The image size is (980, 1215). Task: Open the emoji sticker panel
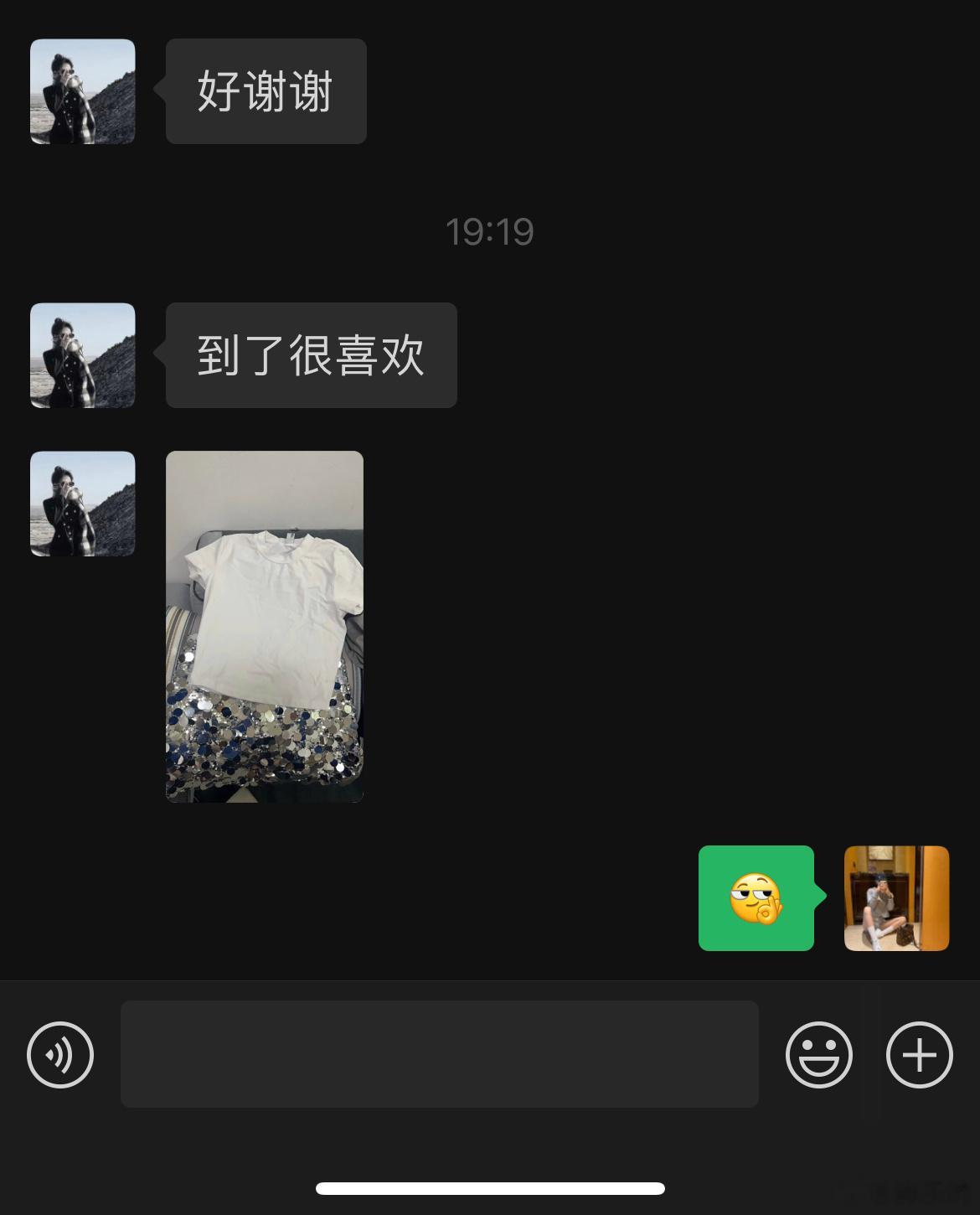click(818, 1054)
